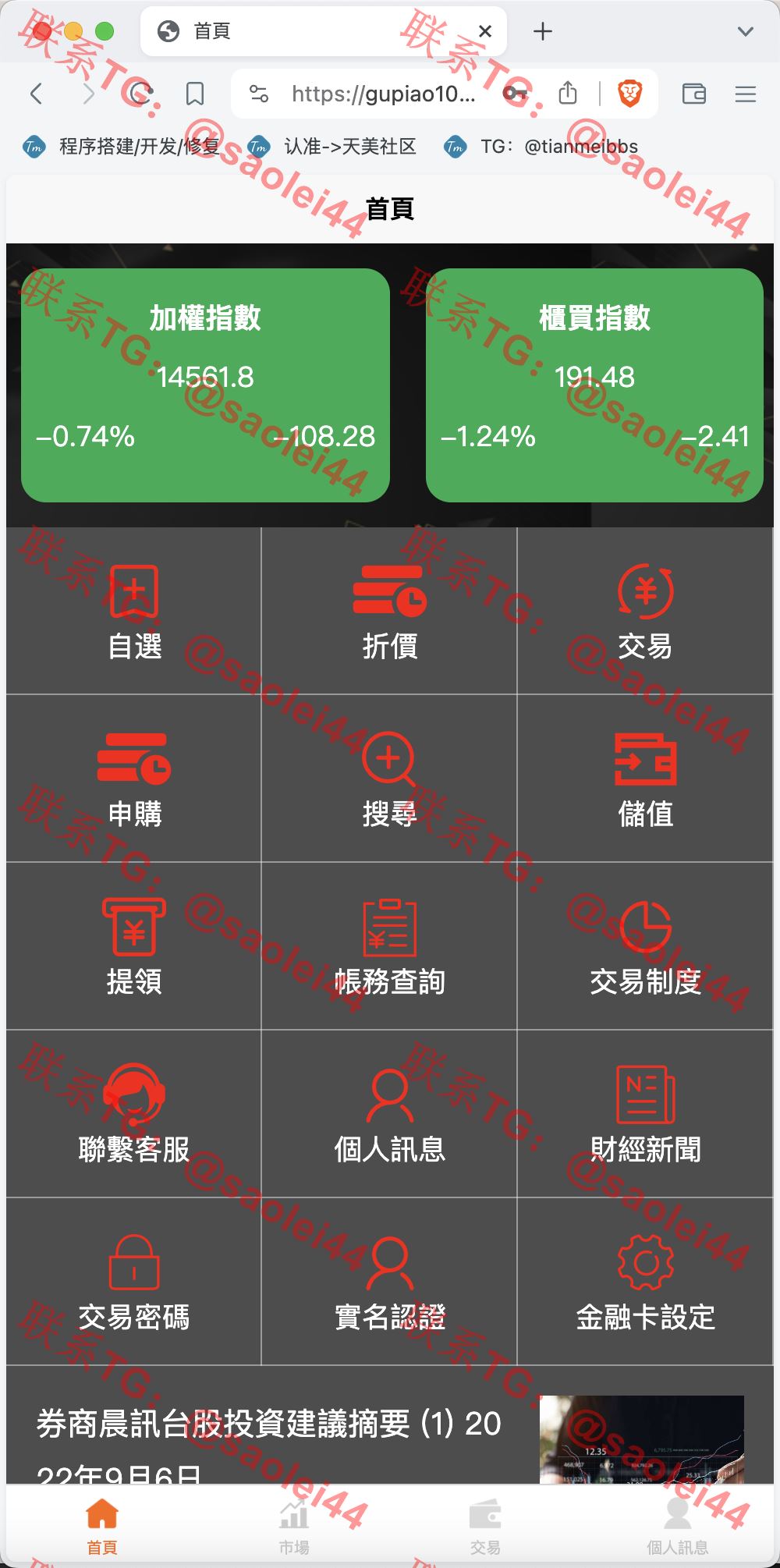
Task: Open the 交易制度 trading rules tile
Action: click(645, 946)
